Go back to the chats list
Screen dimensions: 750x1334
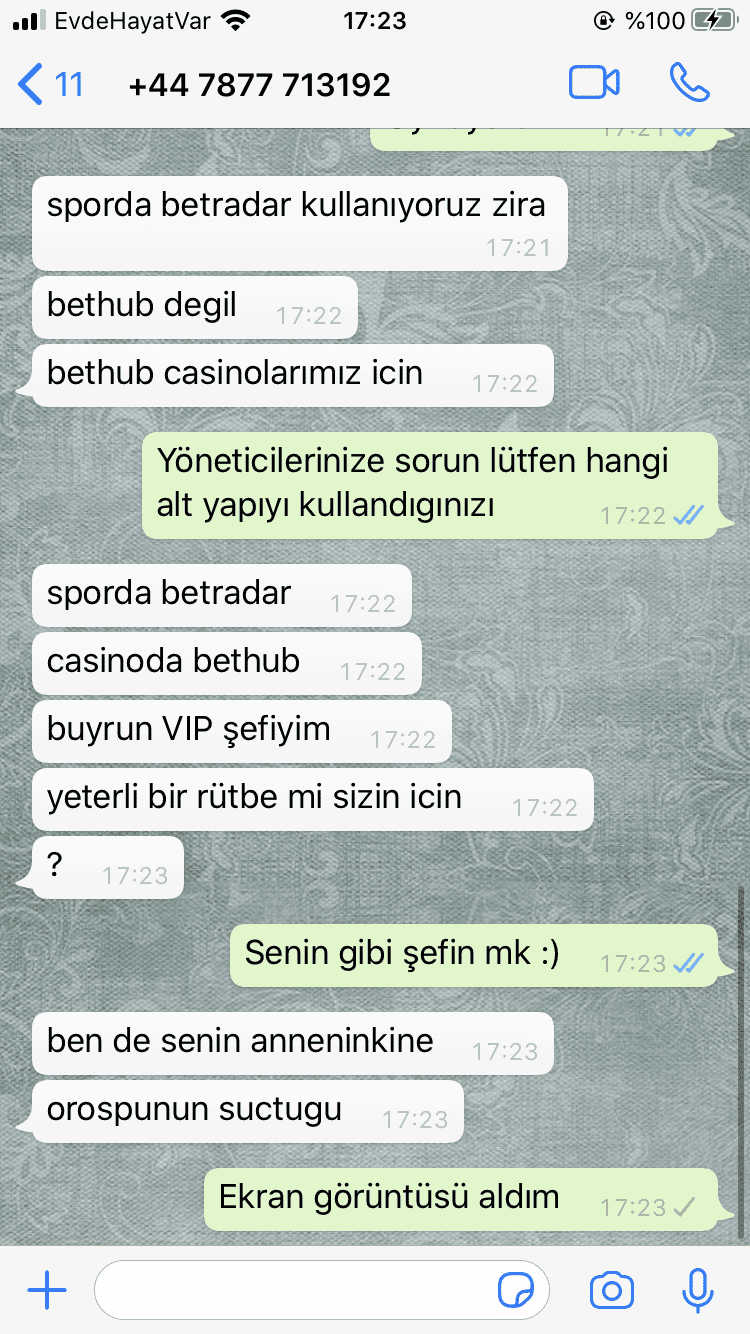50,84
